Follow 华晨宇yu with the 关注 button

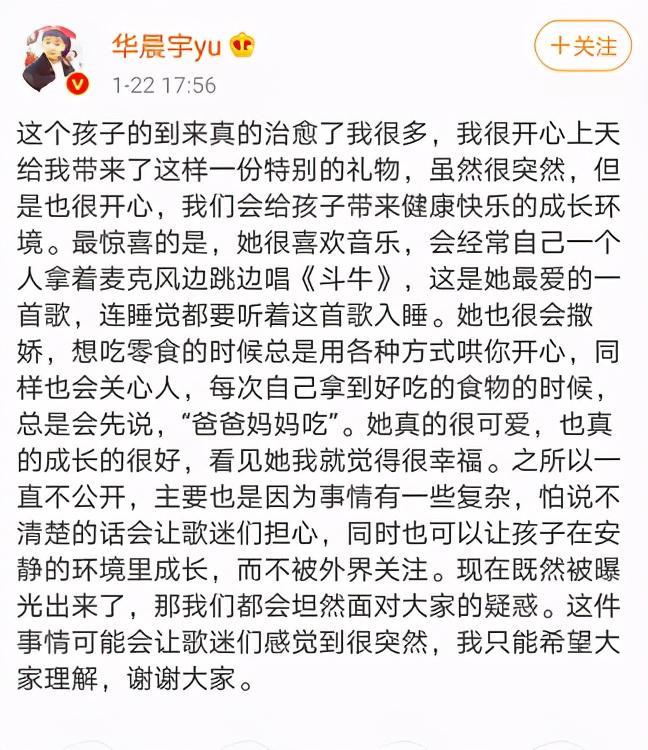pyautogui.click(x=583, y=47)
